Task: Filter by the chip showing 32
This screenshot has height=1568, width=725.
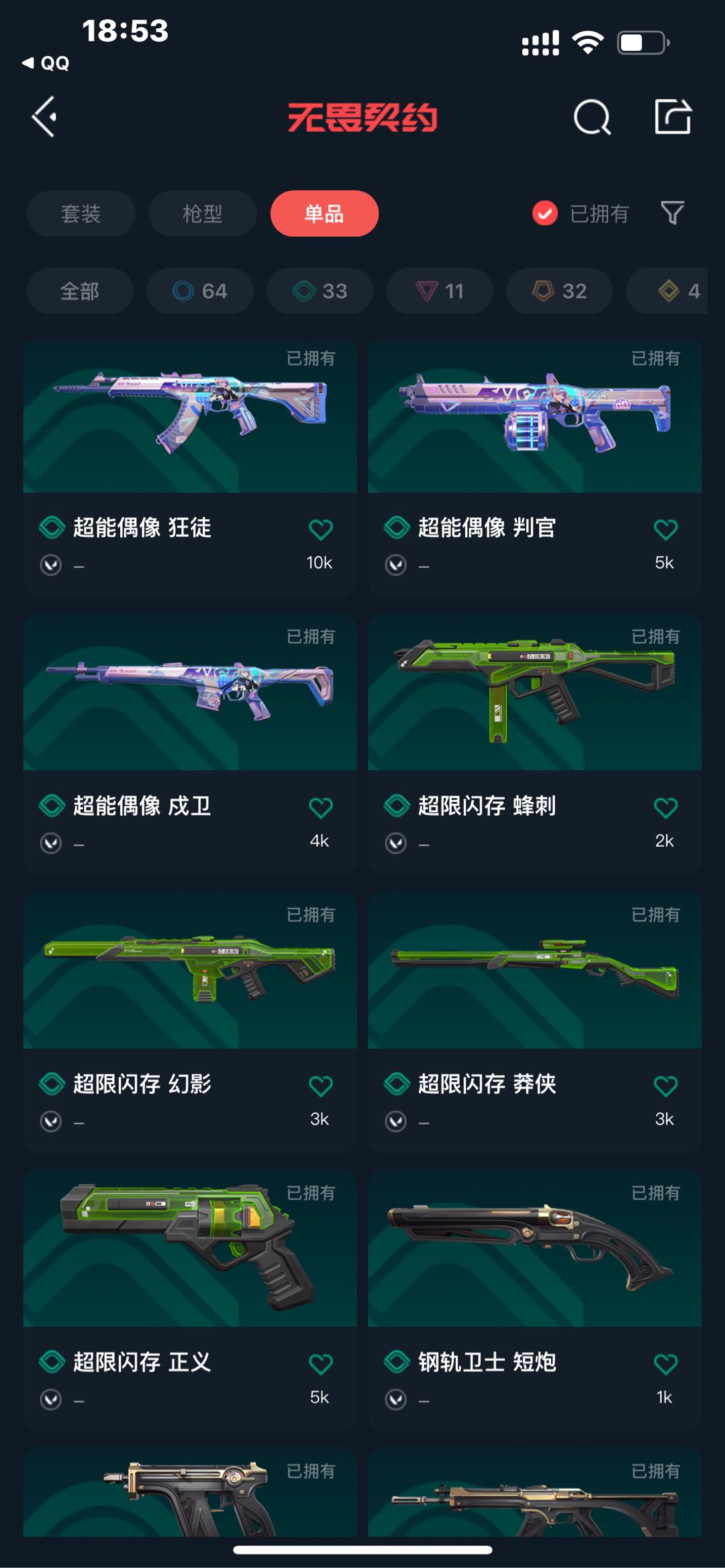Action: 559,291
